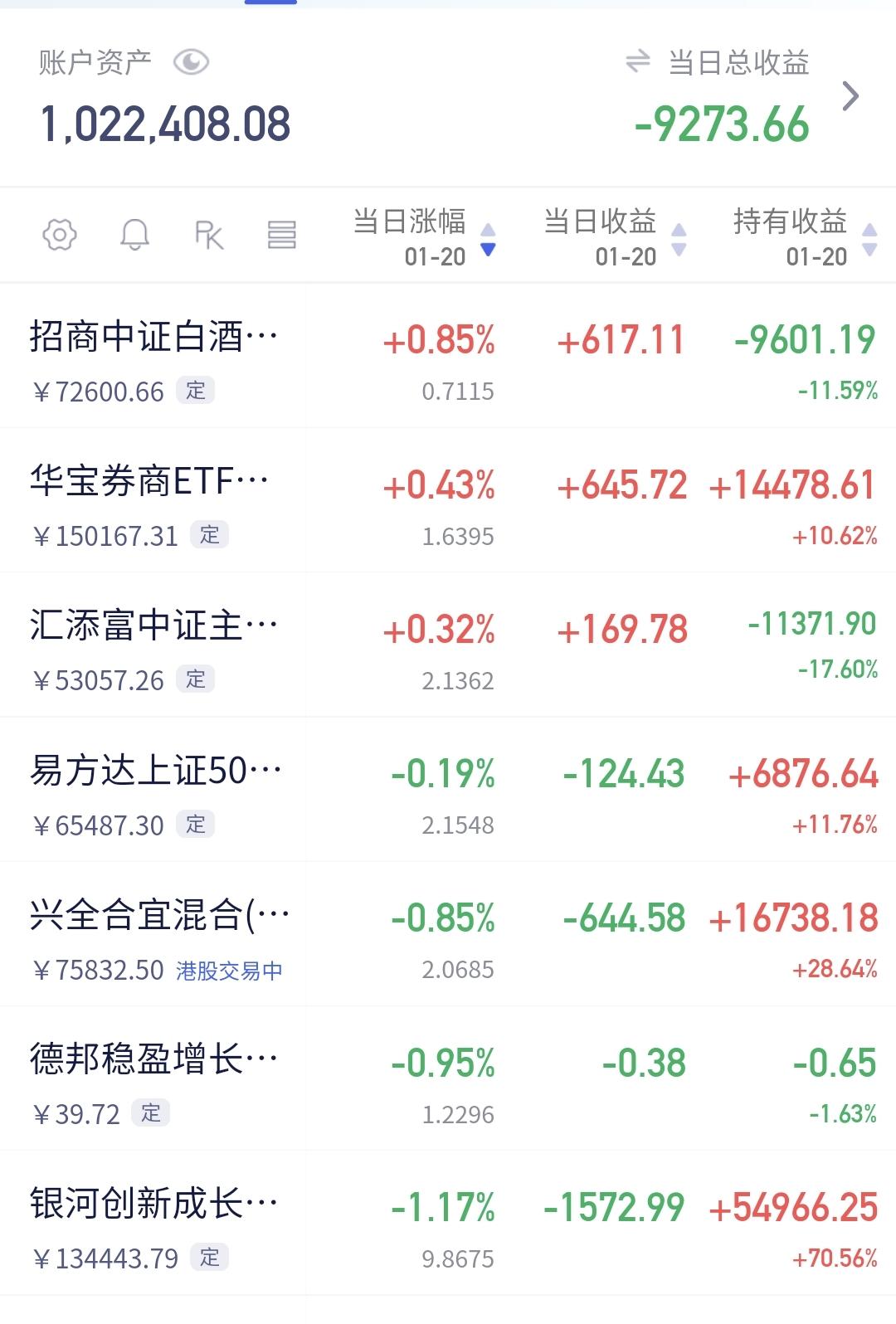The width and height of the screenshot is (896, 1324).
Task: Open the 汇添富中证主 fund holding
Action: [x=448, y=645]
